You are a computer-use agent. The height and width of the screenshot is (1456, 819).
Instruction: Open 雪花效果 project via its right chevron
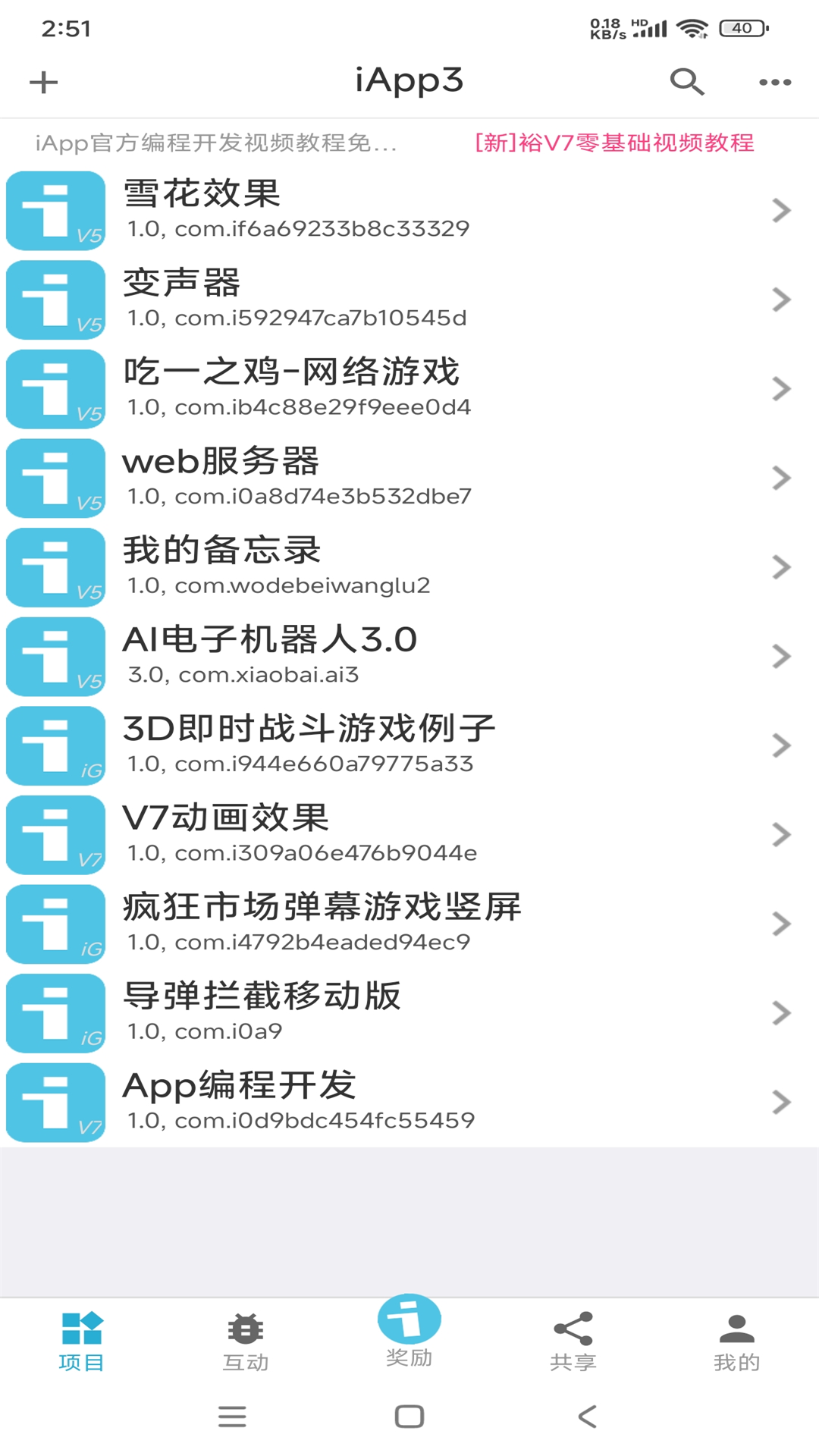(782, 210)
